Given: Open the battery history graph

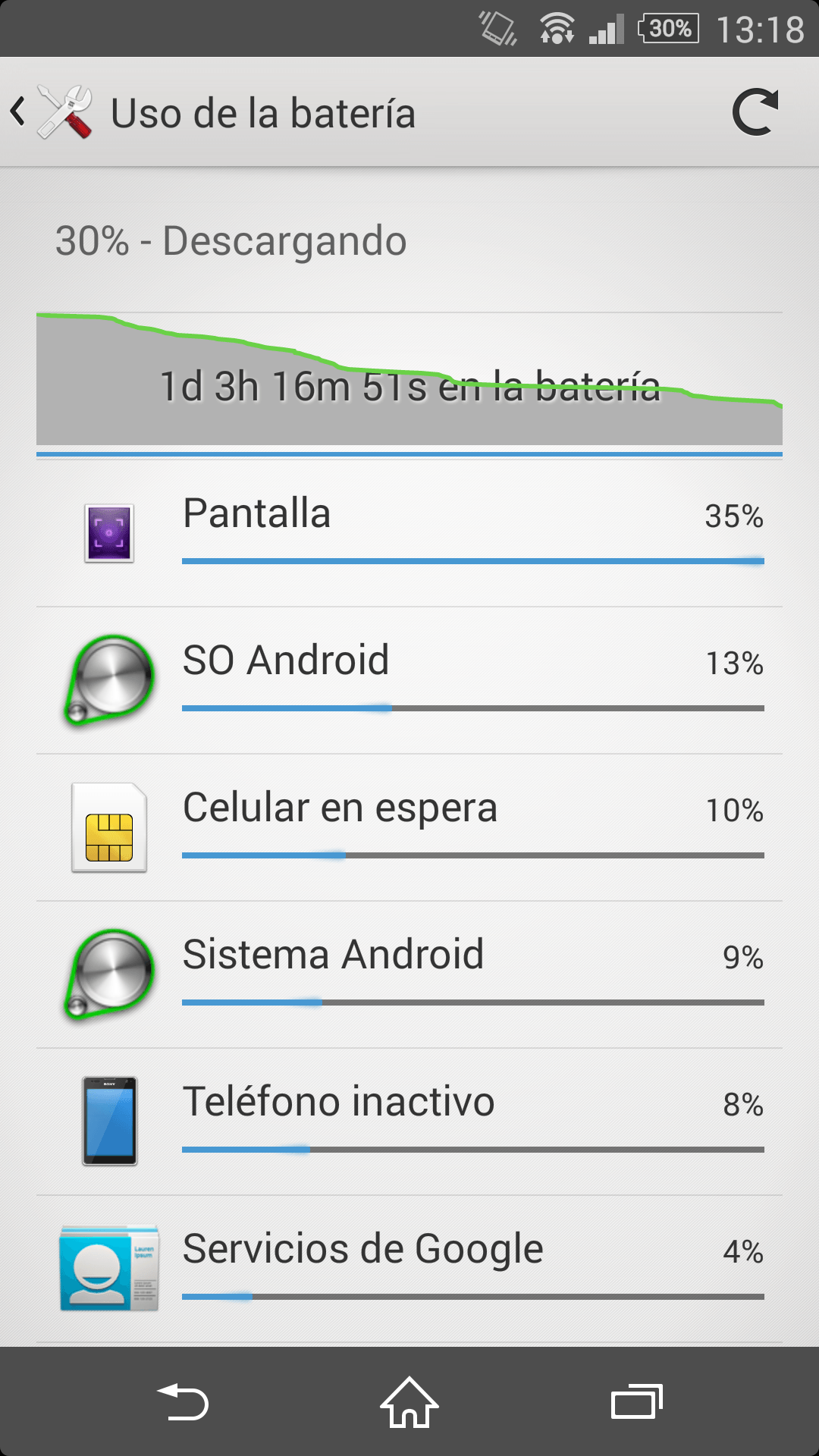Looking at the screenshot, I should click(x=409, y=379).
